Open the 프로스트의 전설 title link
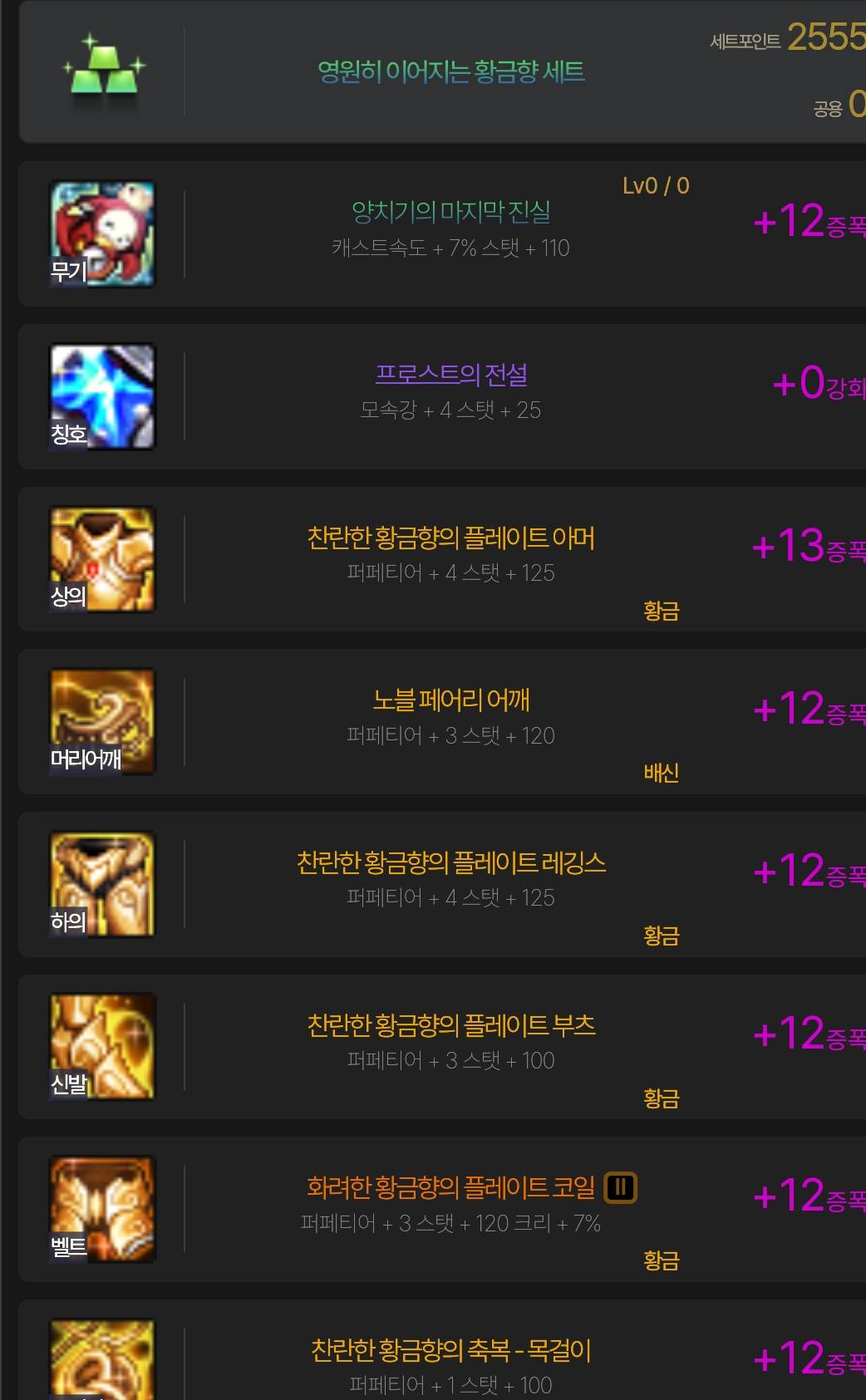Image resolution: width=866 pixels, height=1400 pixels. pos(451,375)
